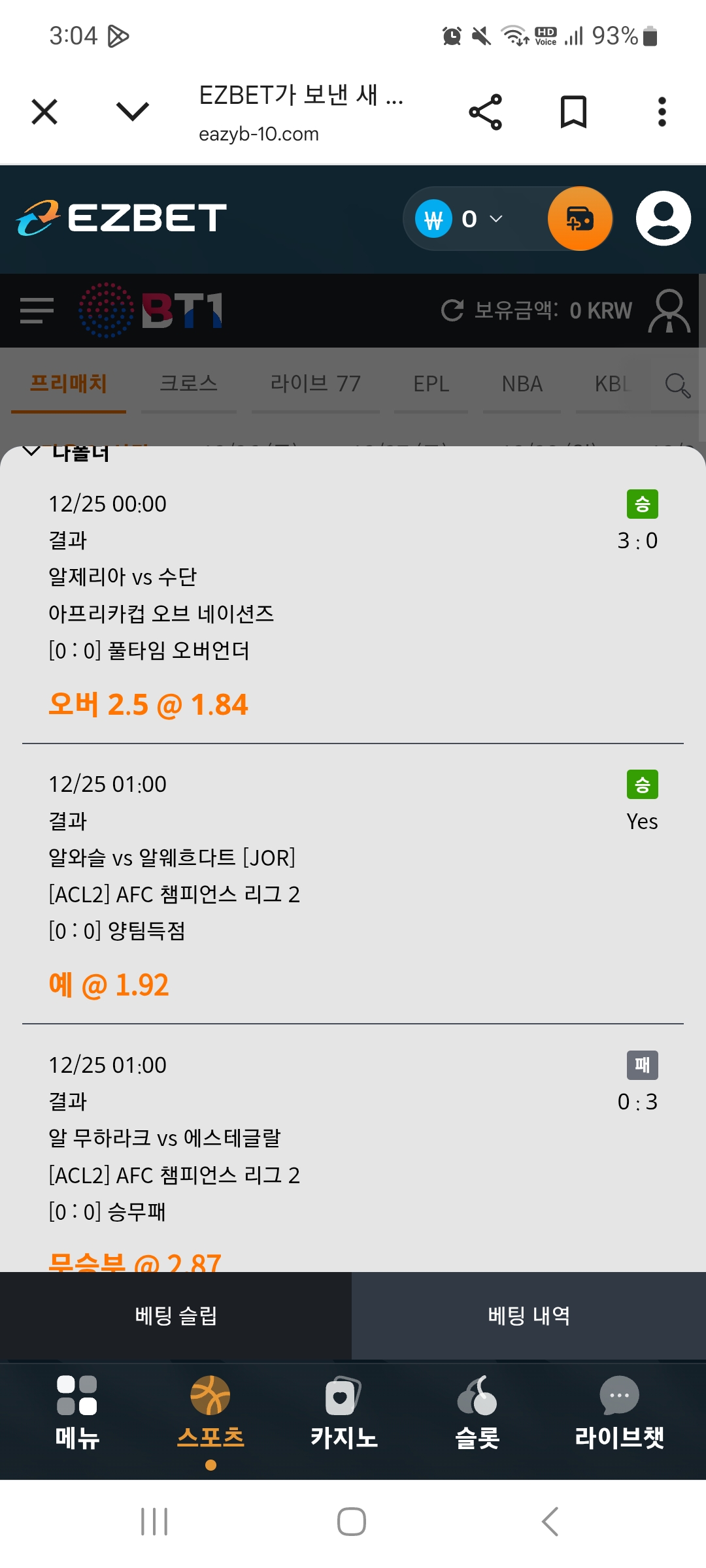Open the user profile avatar
Image resolution: width=706 pixels, height=1568 pixels.
[663, 219]
